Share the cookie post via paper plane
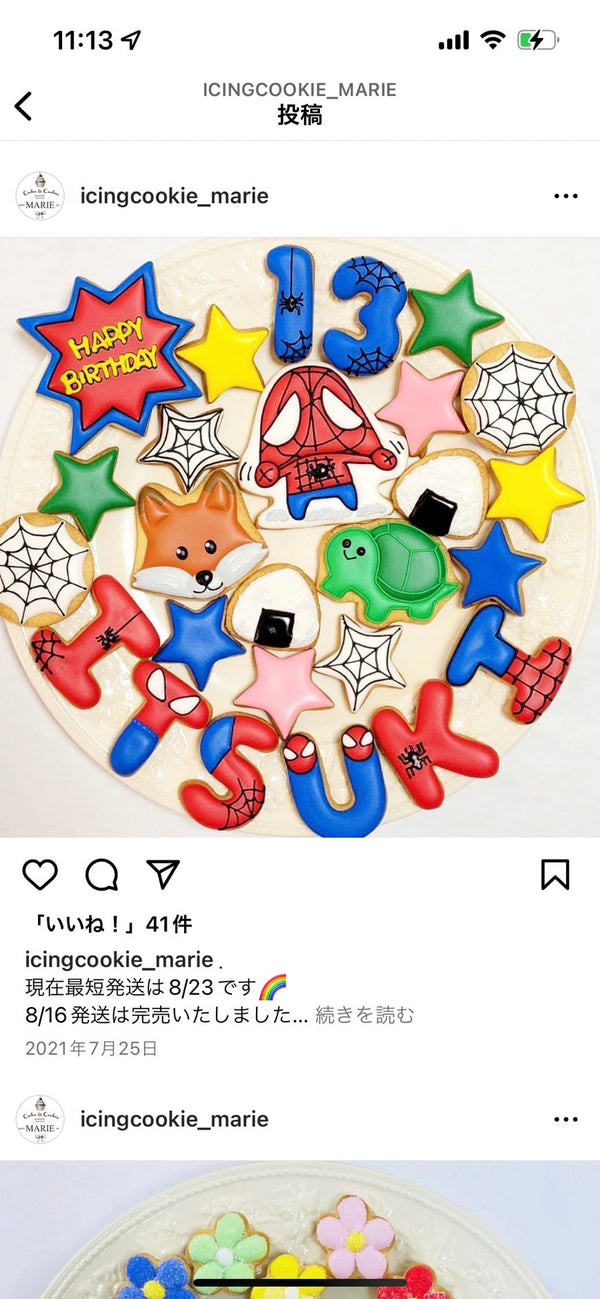Viewport: 600px width, 1299px height. (163, 873)
